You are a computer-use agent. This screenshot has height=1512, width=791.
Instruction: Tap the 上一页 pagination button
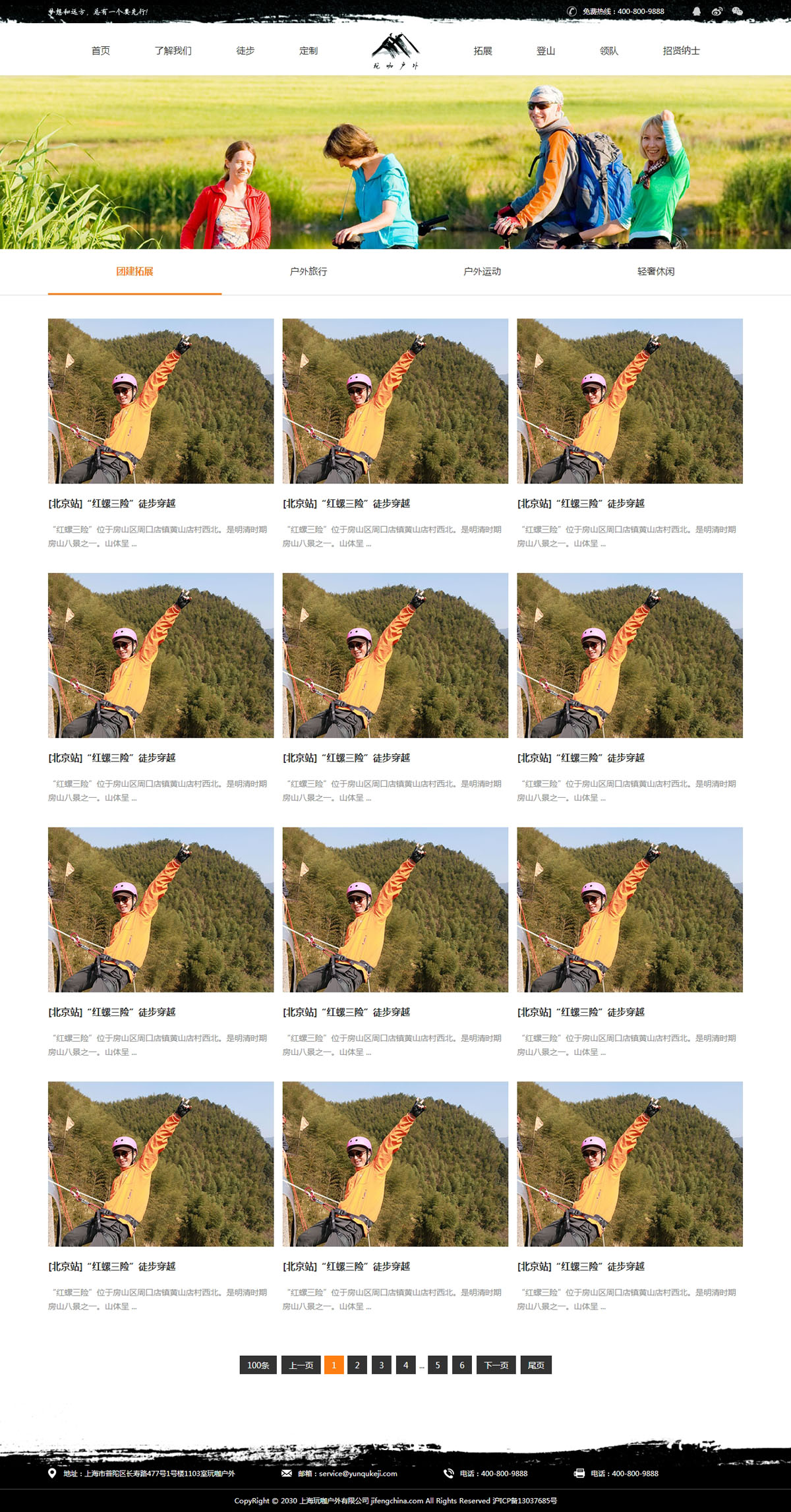point(301,1365)
